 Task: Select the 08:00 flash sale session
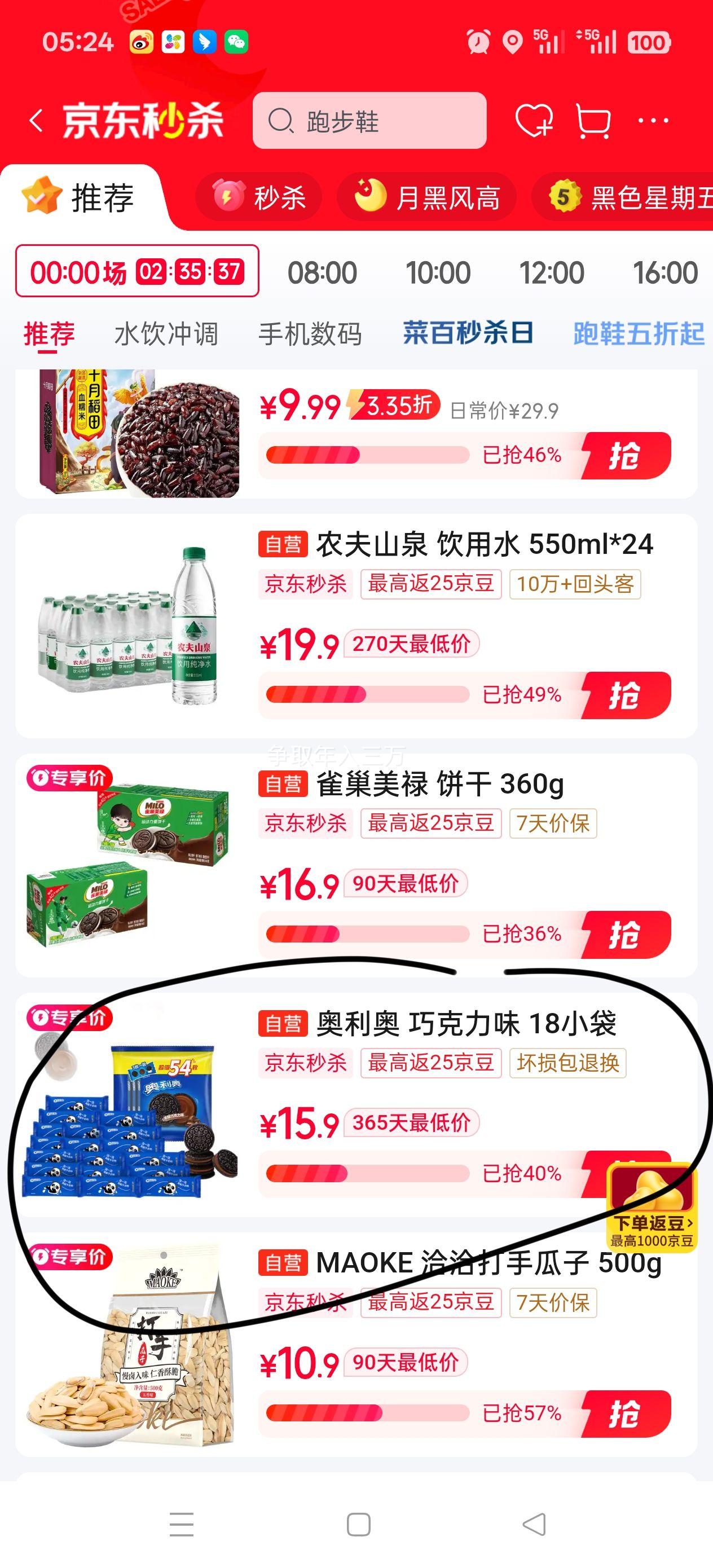pyautogui.click(x=322, y=272)
